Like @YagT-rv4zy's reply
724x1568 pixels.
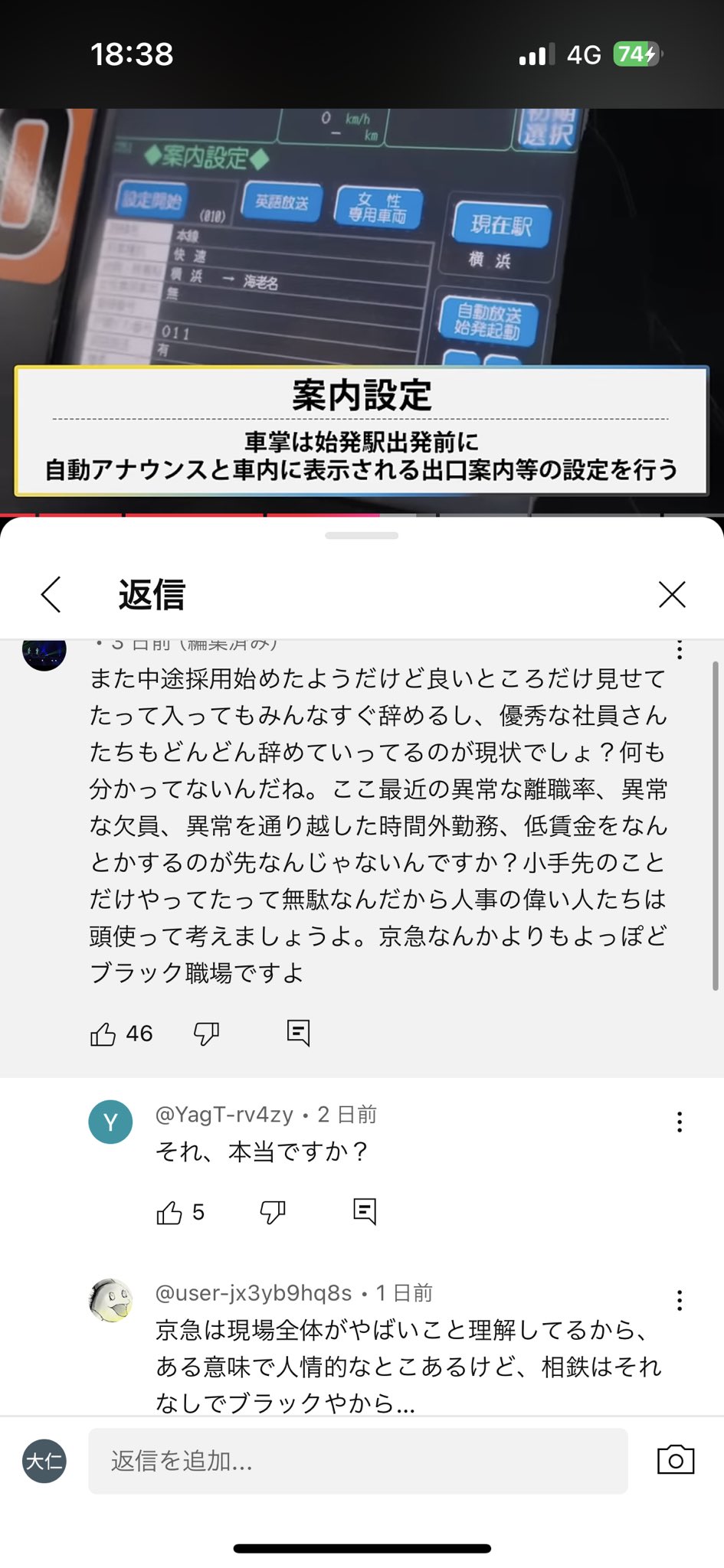click(x=169, y=1212)
